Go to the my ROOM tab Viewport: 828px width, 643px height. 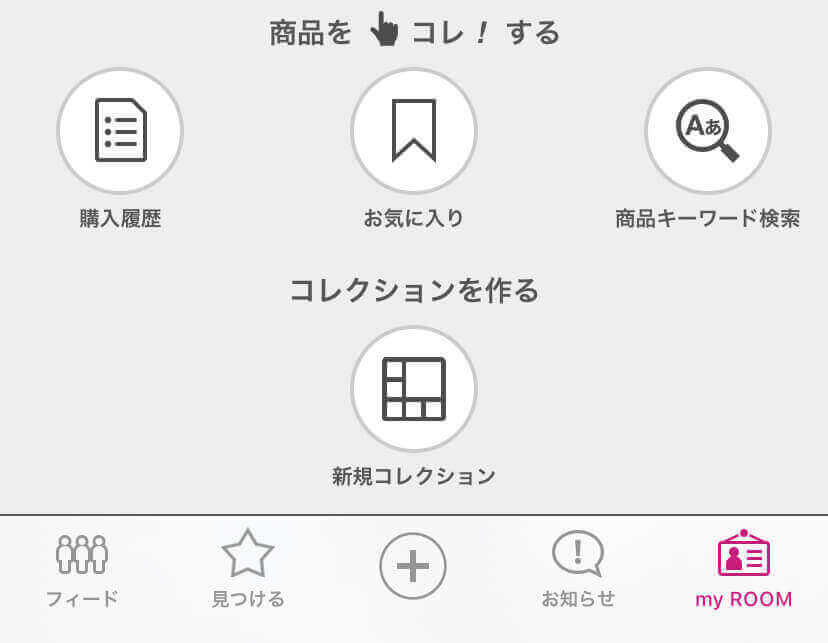tap(743, 570)
